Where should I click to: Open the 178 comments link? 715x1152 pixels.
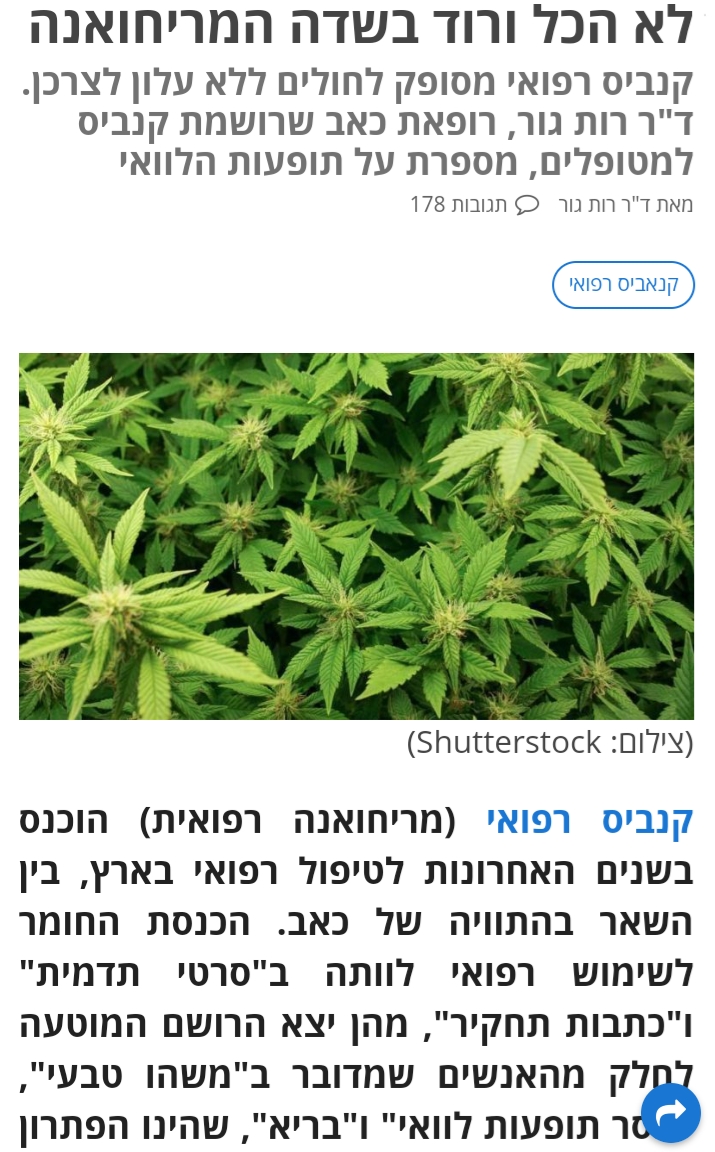tap(474, 204)
